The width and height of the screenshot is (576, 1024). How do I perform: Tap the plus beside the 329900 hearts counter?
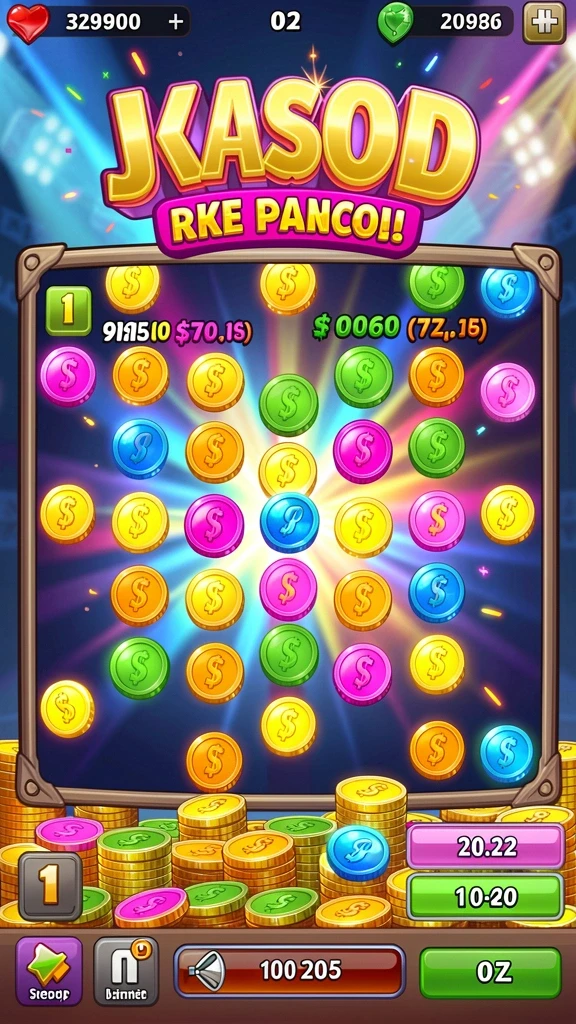point(175,22)
